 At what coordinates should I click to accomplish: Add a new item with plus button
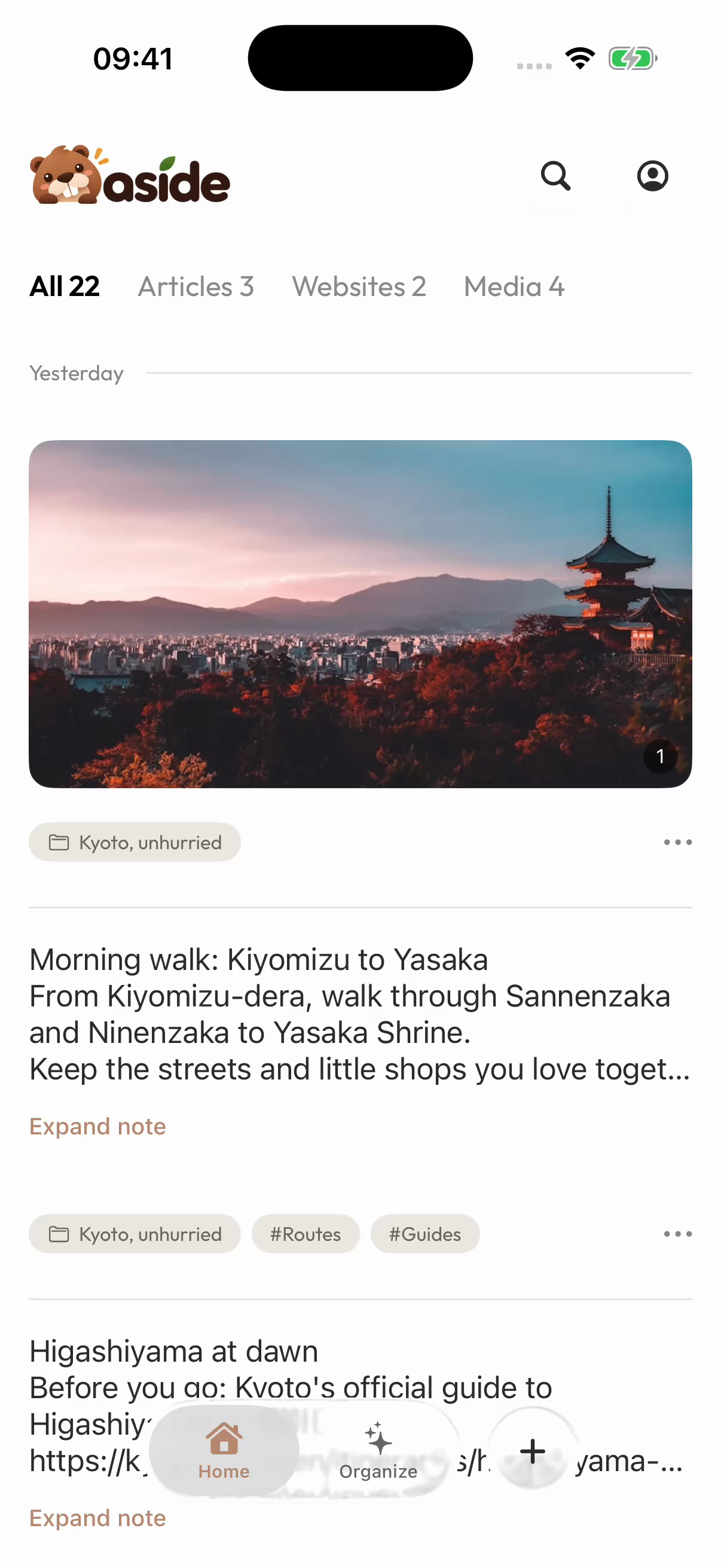[533, 1452]
